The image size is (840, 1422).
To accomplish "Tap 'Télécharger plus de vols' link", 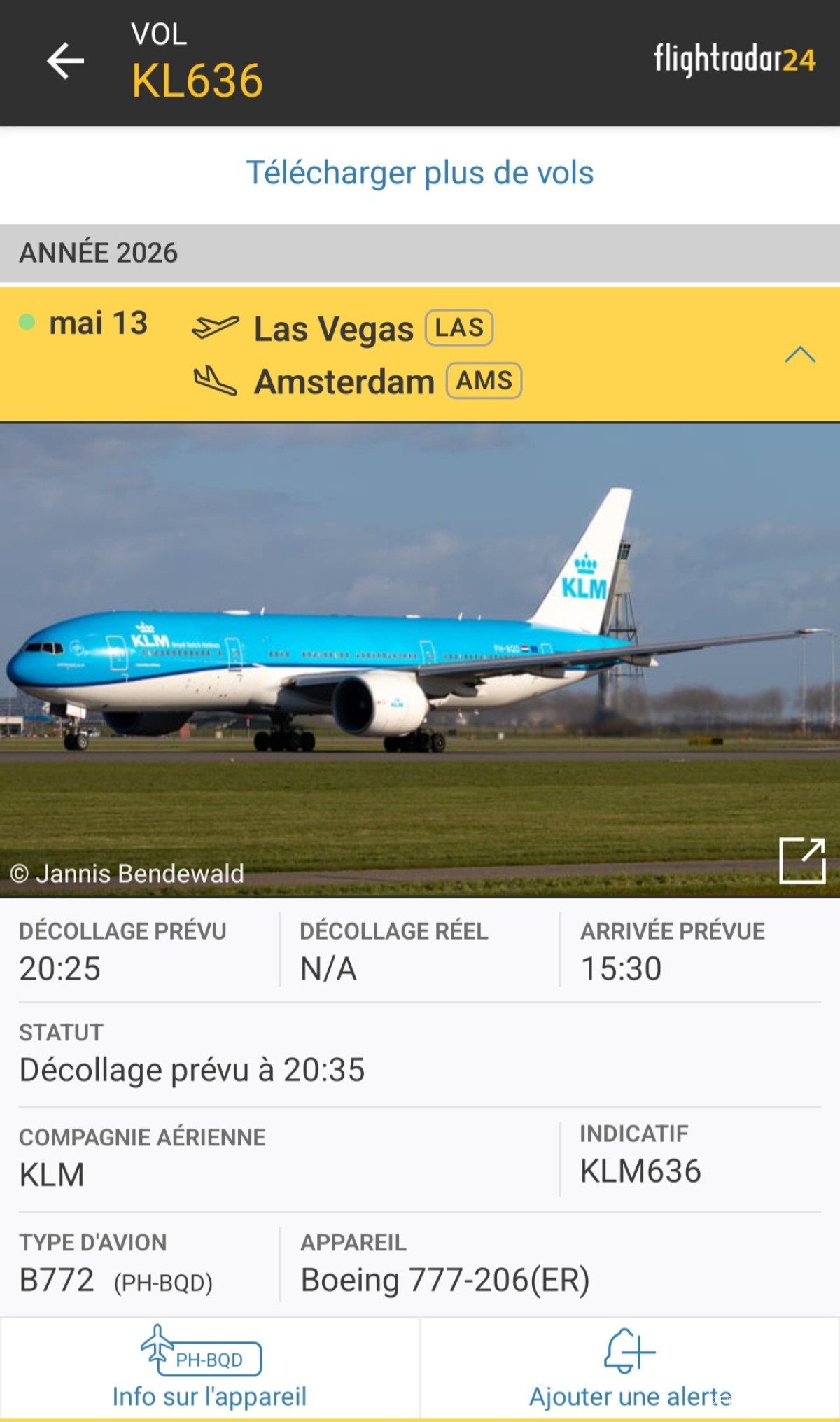I will pyautogui.click(x=420, y=173).
